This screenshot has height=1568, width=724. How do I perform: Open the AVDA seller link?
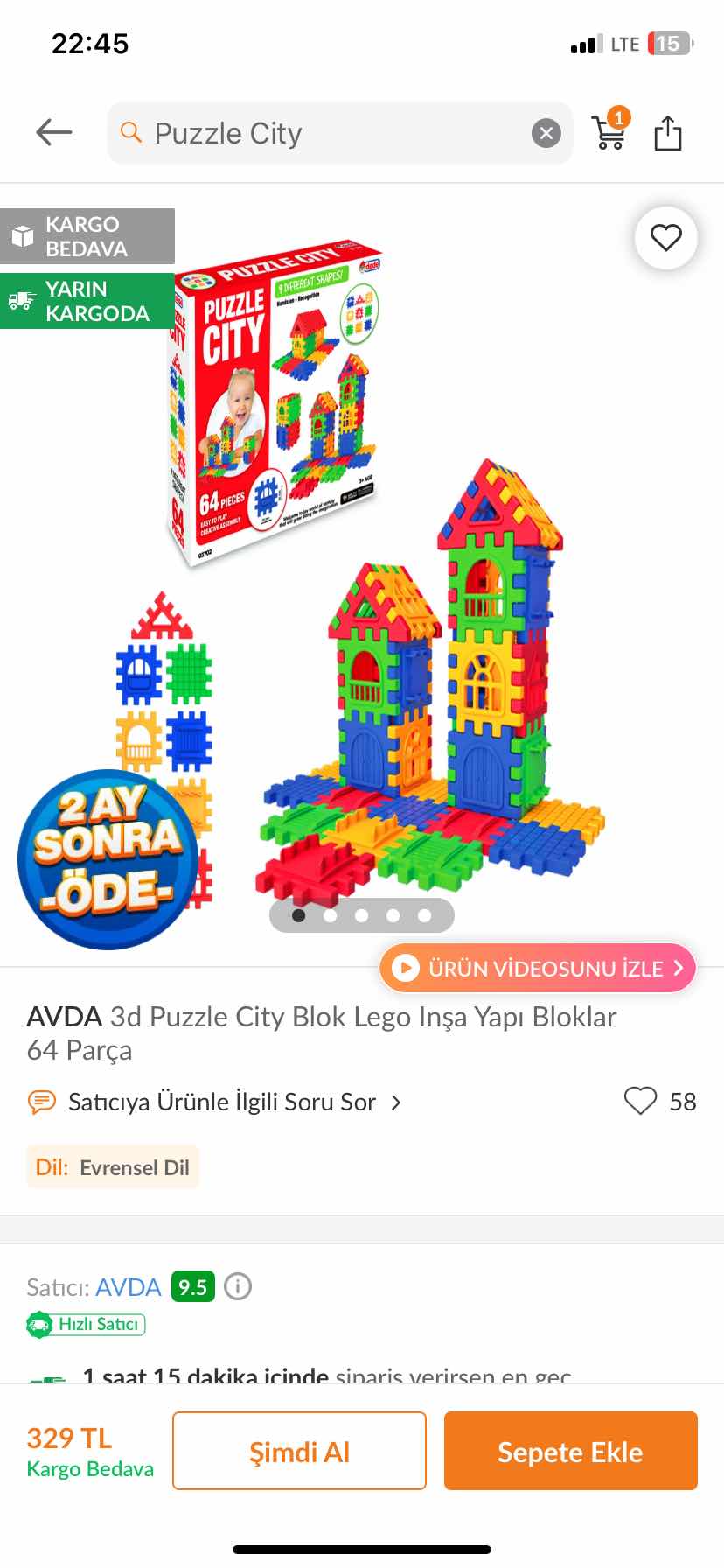click(129, 1287)
